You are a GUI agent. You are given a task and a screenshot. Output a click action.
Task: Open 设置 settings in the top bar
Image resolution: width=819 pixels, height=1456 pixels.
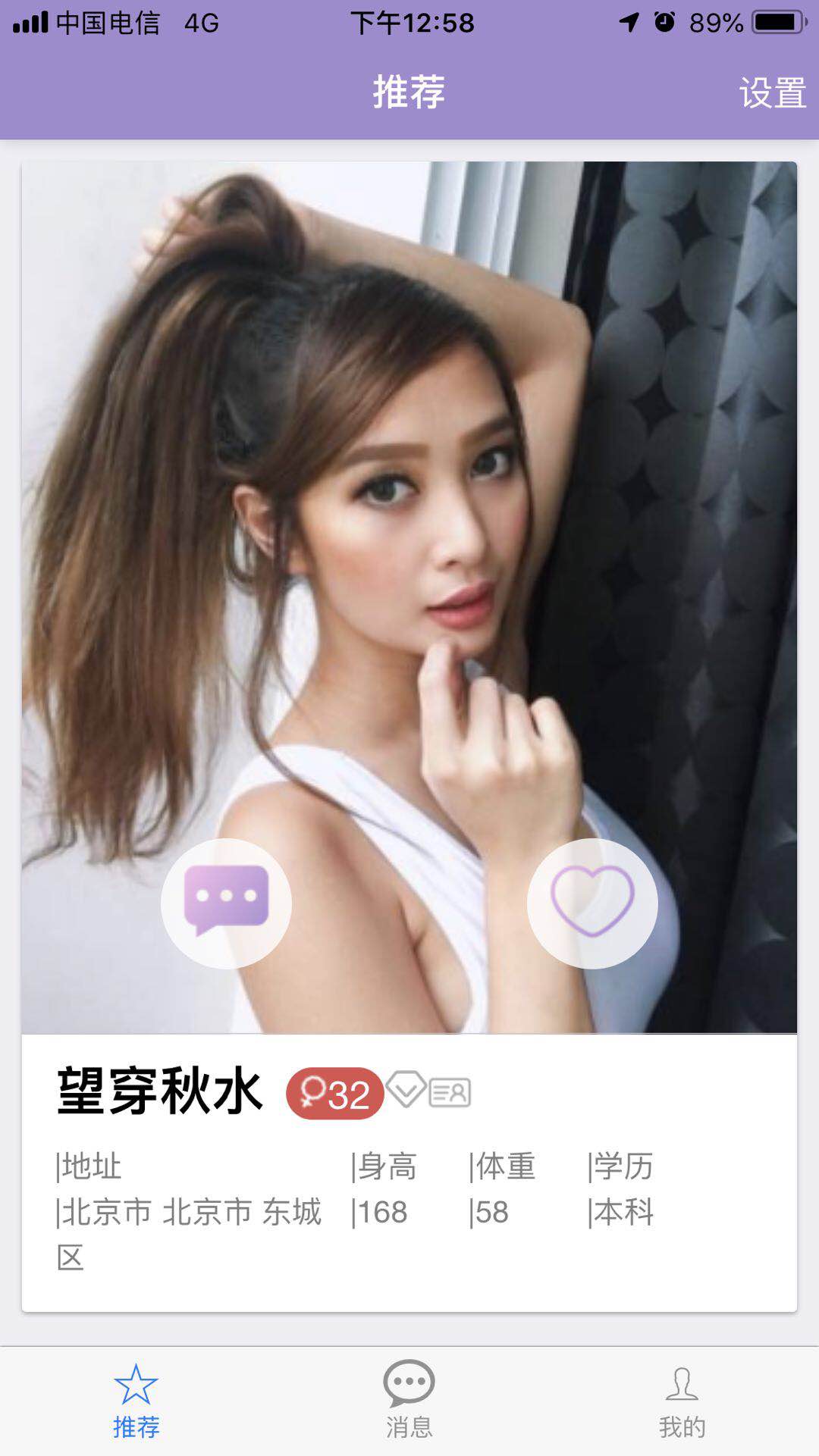[x=772, y=93]
